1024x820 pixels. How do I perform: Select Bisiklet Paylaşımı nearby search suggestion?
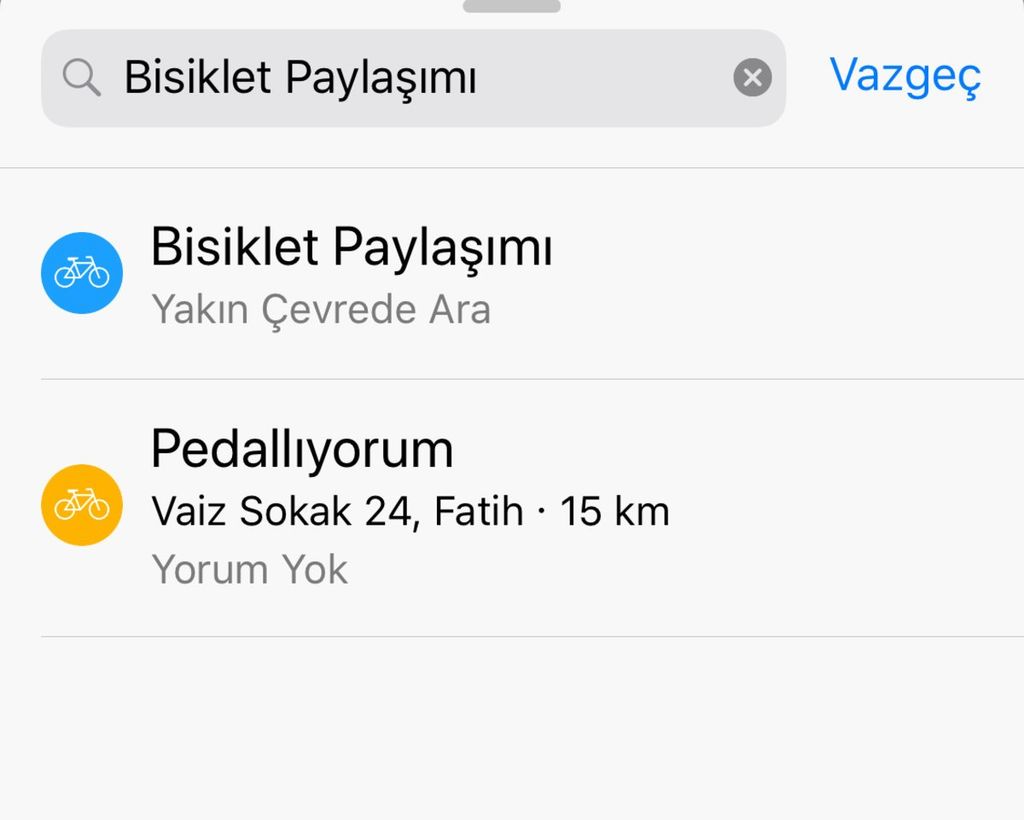coord(350,275)
